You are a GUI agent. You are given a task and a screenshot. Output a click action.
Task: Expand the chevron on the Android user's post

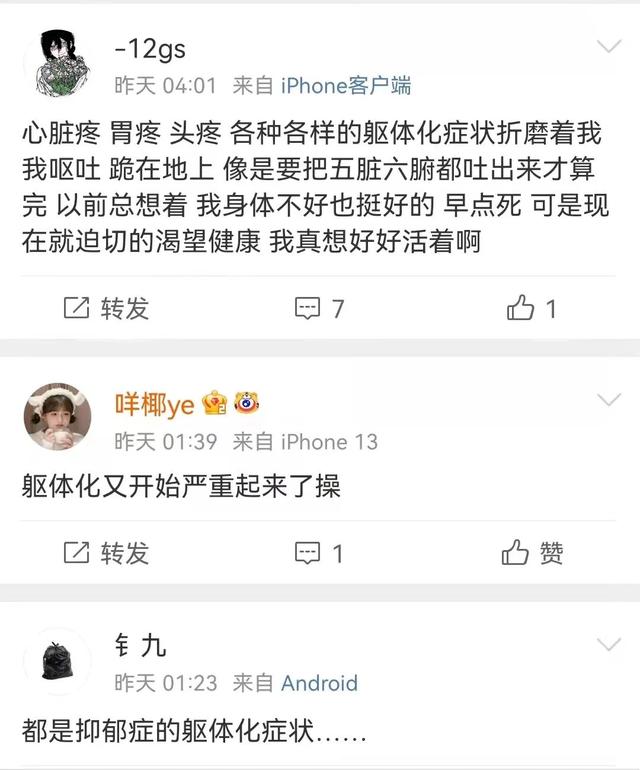[609, 645]
